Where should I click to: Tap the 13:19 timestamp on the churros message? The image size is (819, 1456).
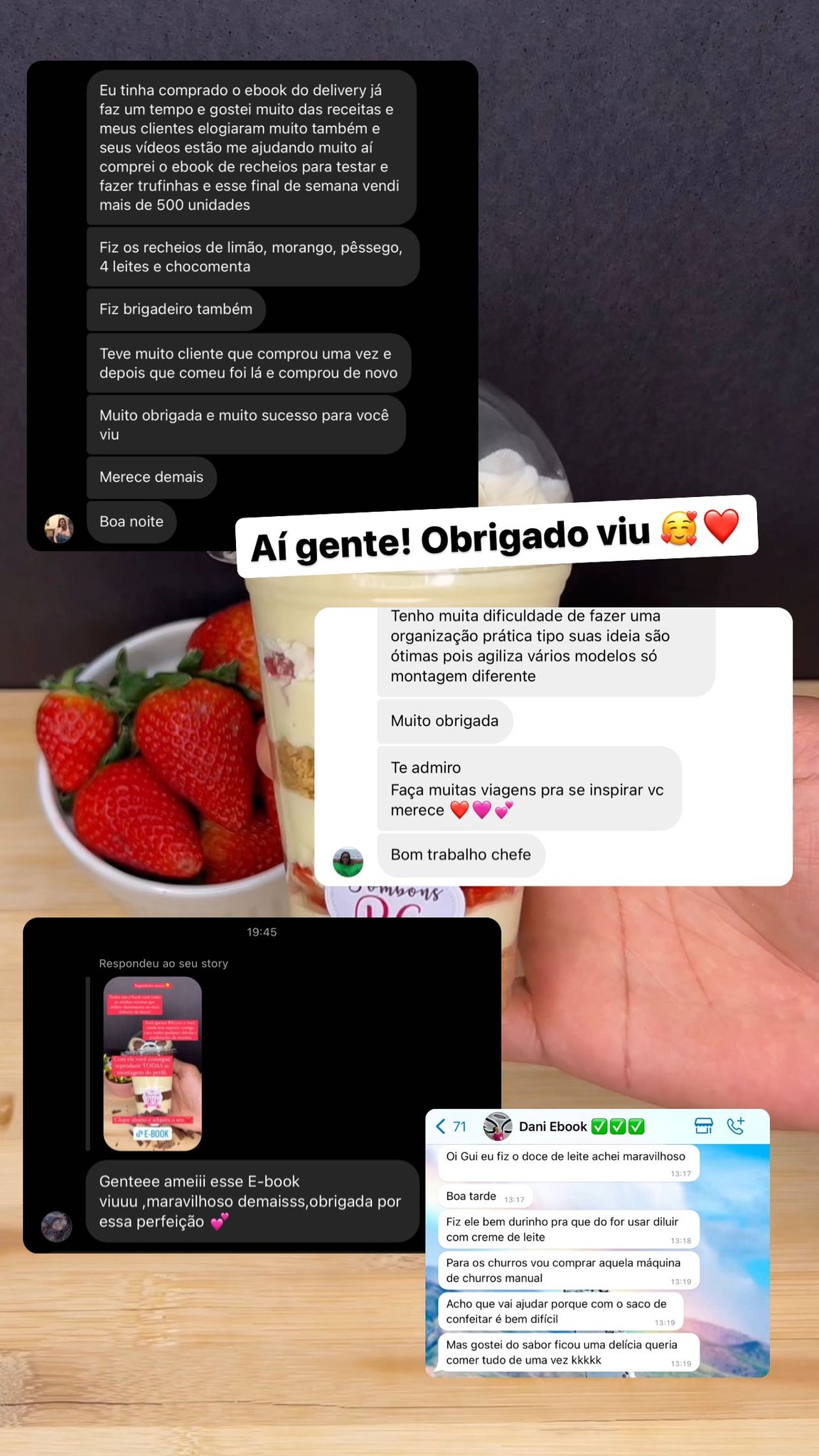(679, 1280)
